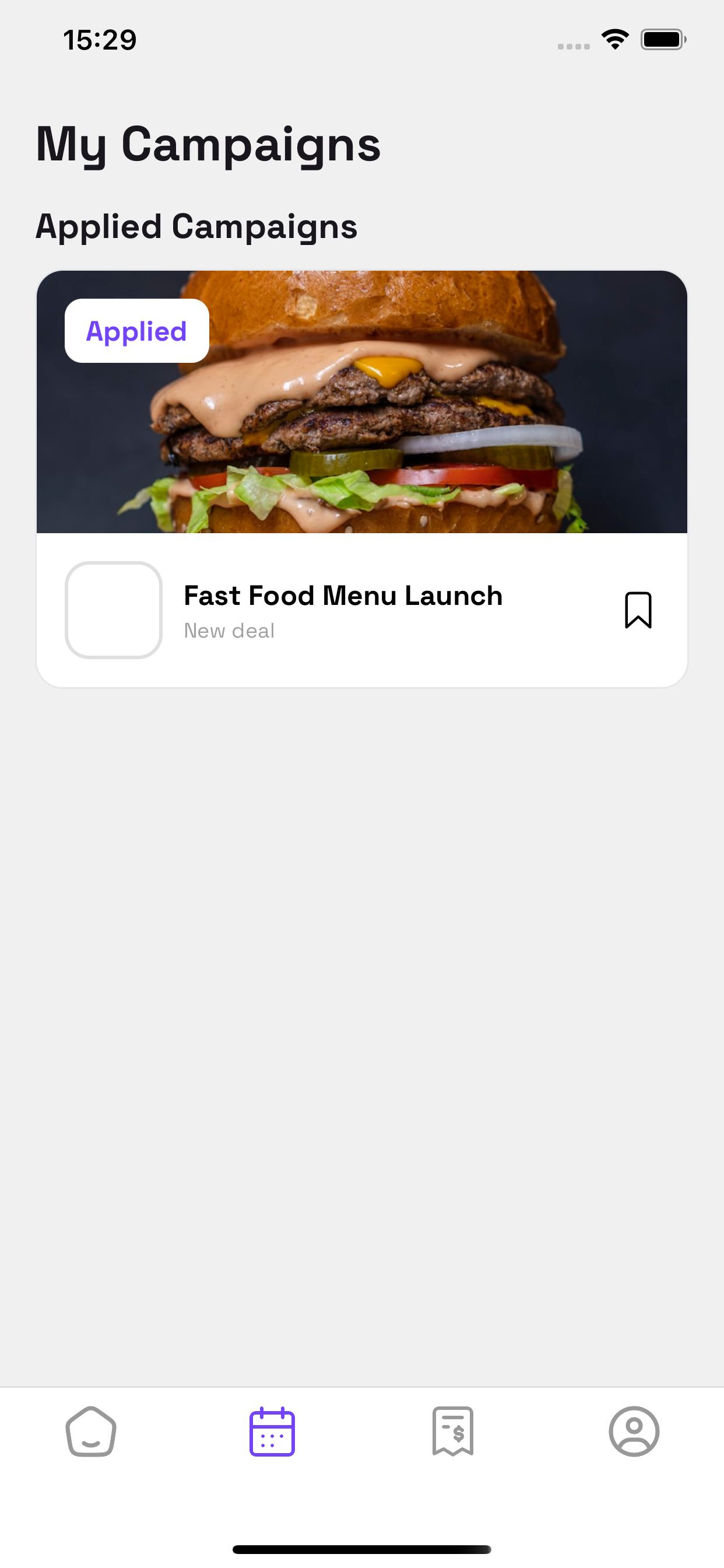Viewport: 724px width, 1568px height.
Task: Open the calendar campaigns tab
Action: pos(272,1431)
